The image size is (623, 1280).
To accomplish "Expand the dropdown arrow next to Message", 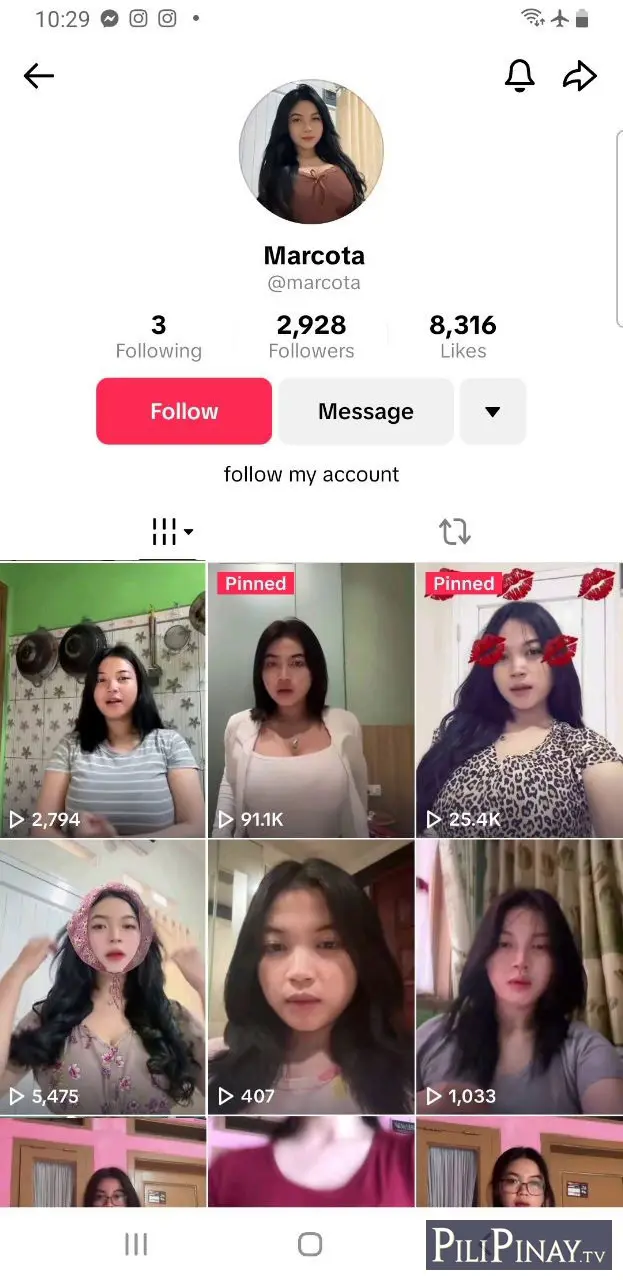I will pos(492,411).
